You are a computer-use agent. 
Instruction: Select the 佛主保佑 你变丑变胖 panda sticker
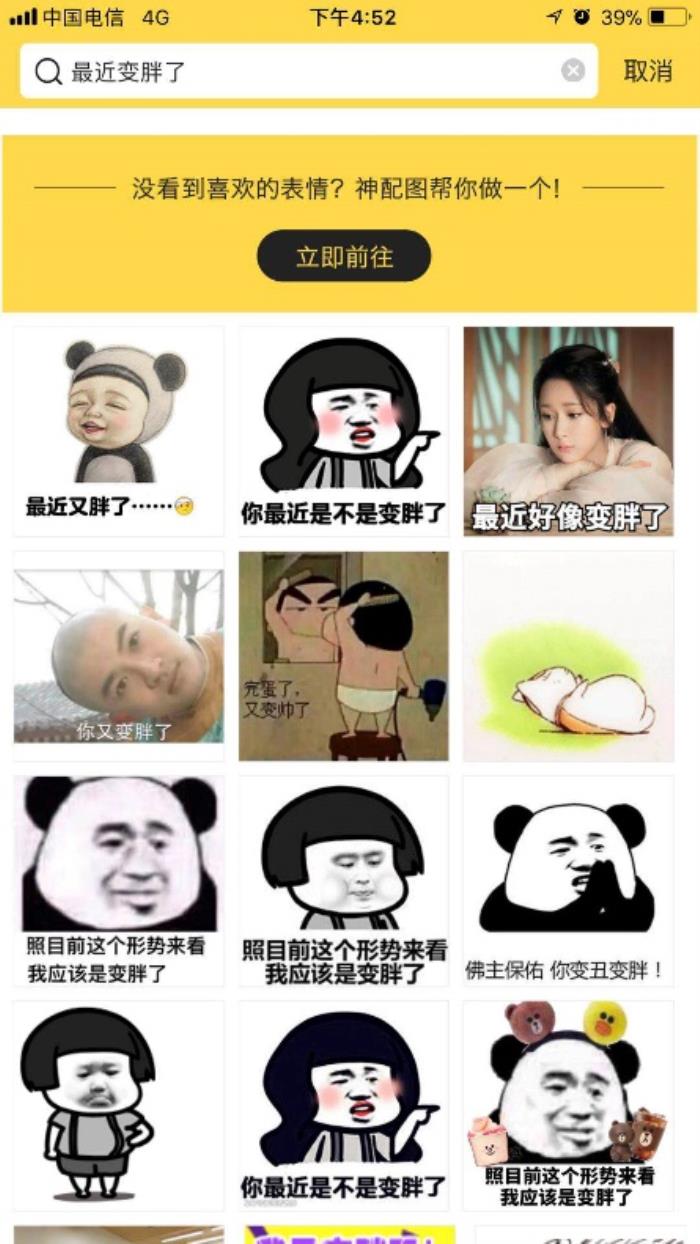click(x=568, y=881)
